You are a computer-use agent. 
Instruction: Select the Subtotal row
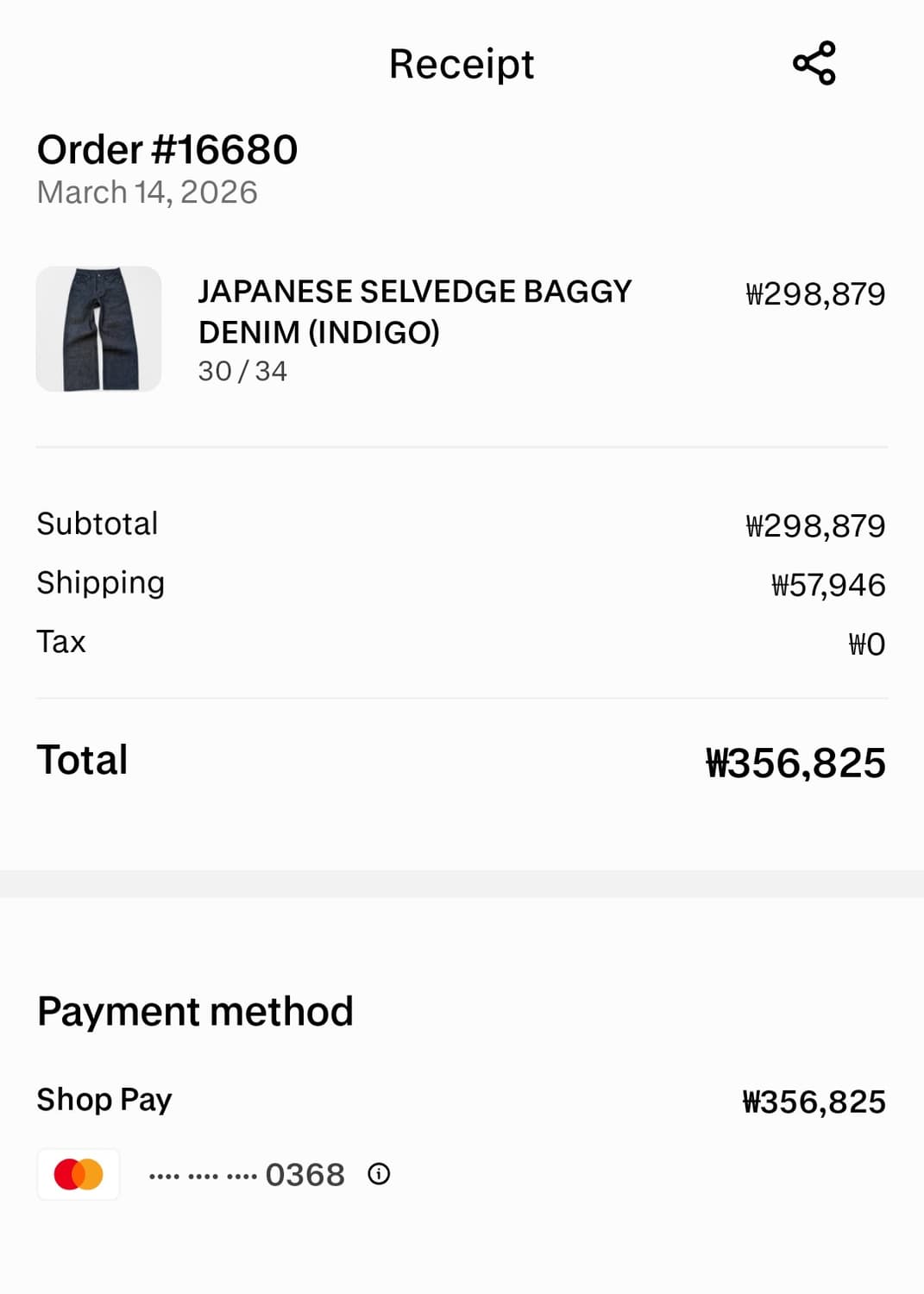click(x=97, y=523)
